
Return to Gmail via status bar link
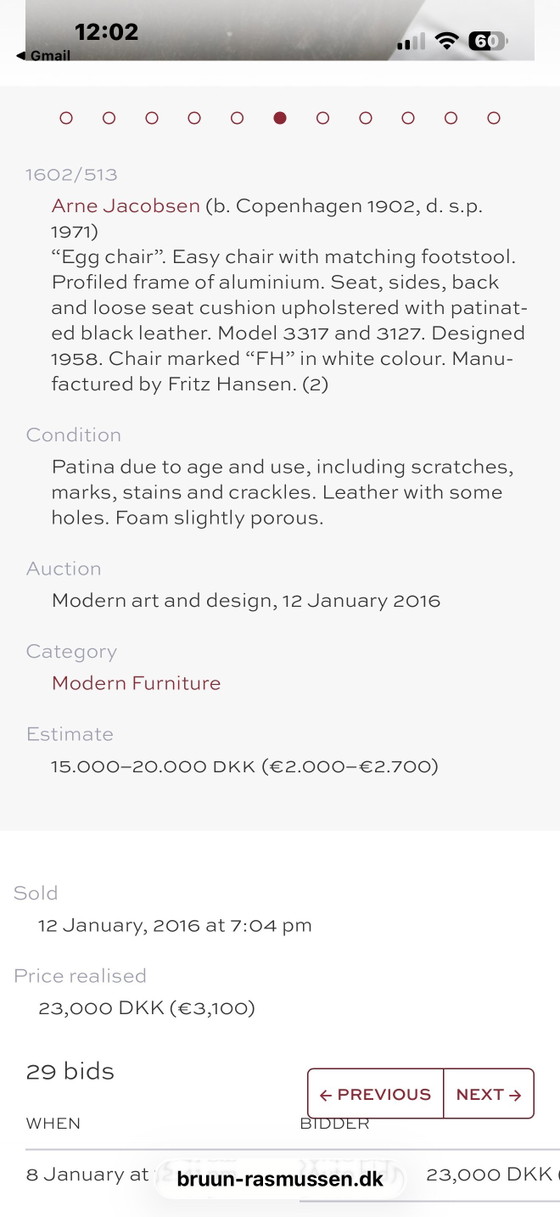point(43,56)
